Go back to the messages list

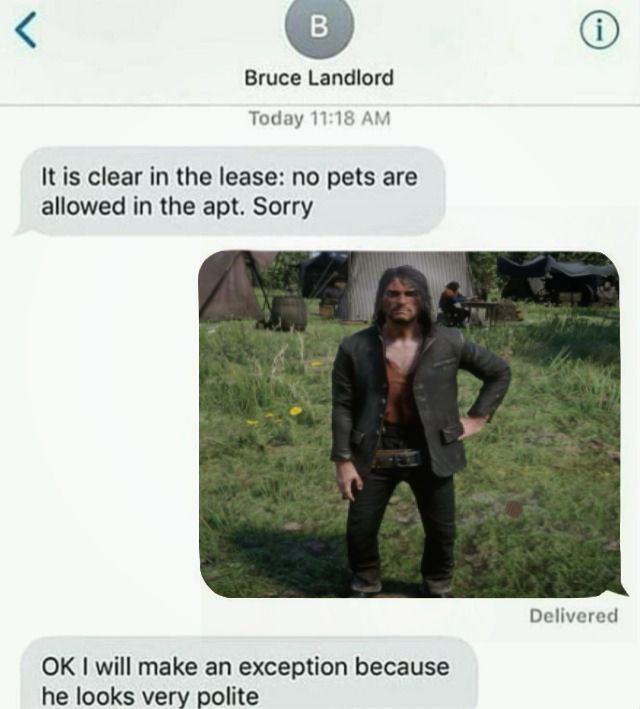pos(26,32)
